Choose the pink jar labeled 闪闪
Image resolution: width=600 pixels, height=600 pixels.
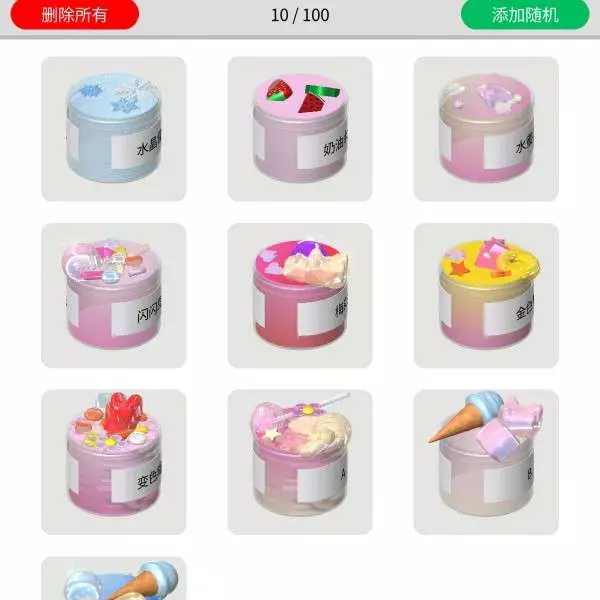pos(113,295)
